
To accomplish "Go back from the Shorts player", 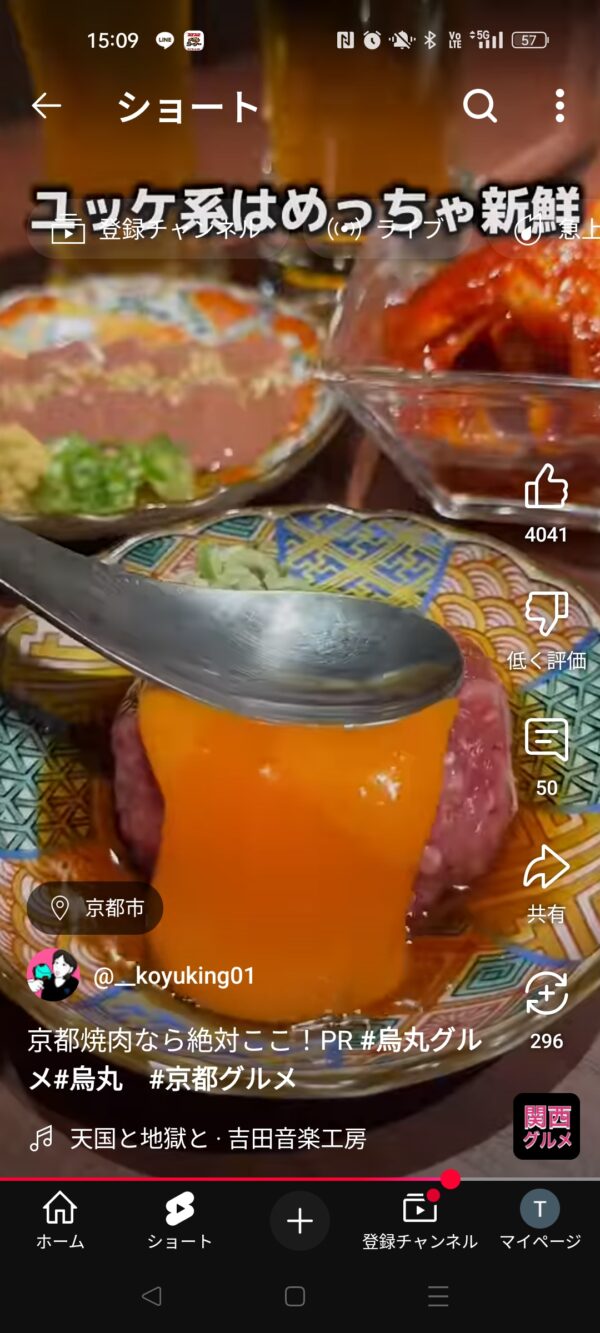I will pyautogui.click(x=46, y=106).
